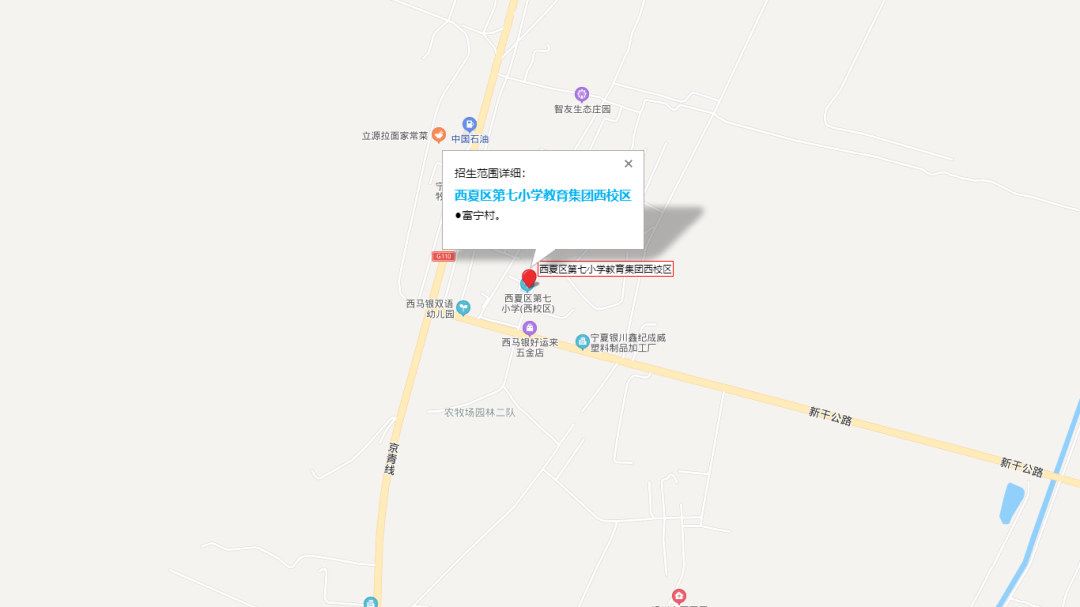Select the 中国石油 gas station marker
1080x607 pixels.
point(469,124)
